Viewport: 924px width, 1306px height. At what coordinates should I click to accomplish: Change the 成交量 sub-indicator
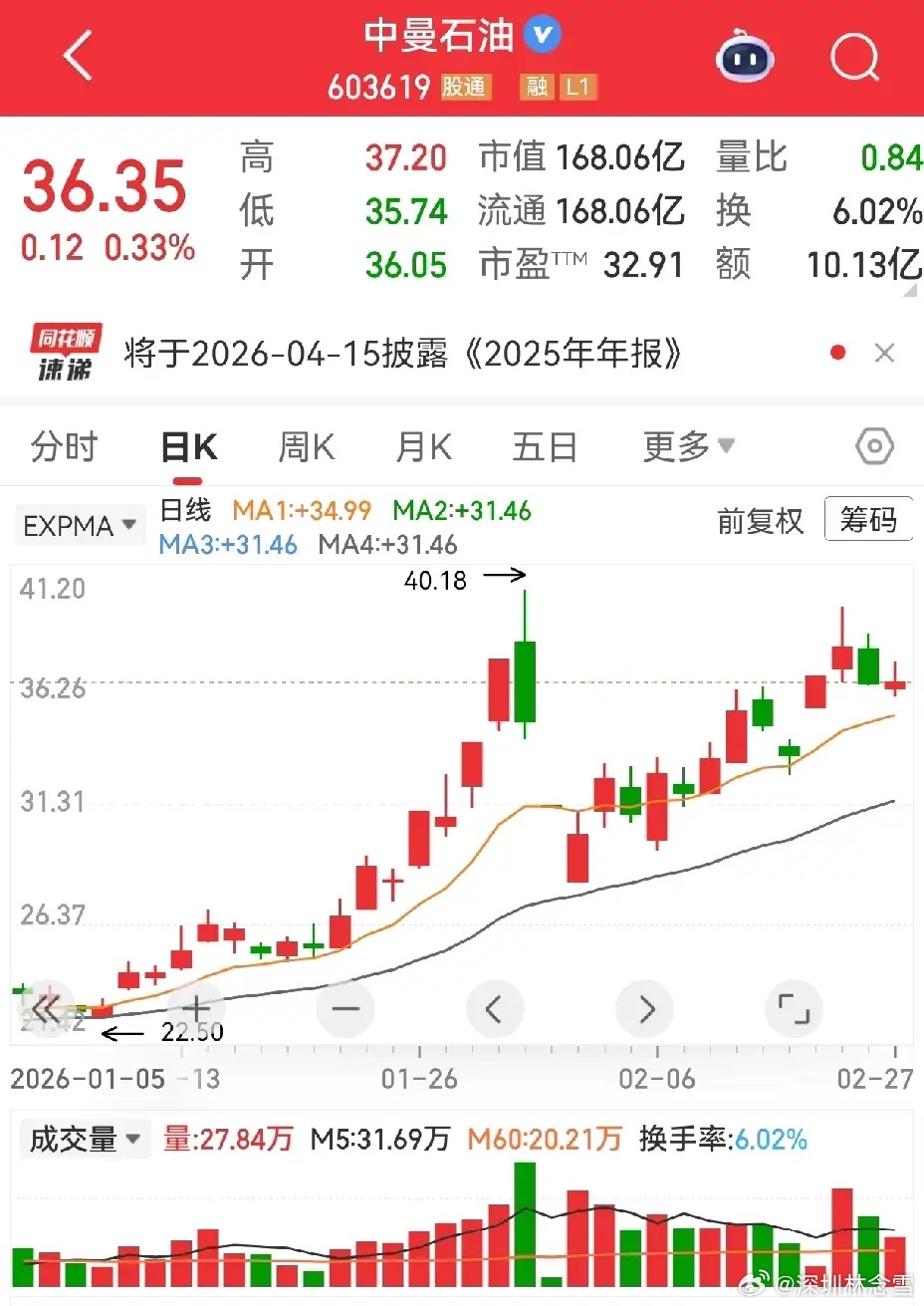pyautogui.click(x=85, y=1139)
